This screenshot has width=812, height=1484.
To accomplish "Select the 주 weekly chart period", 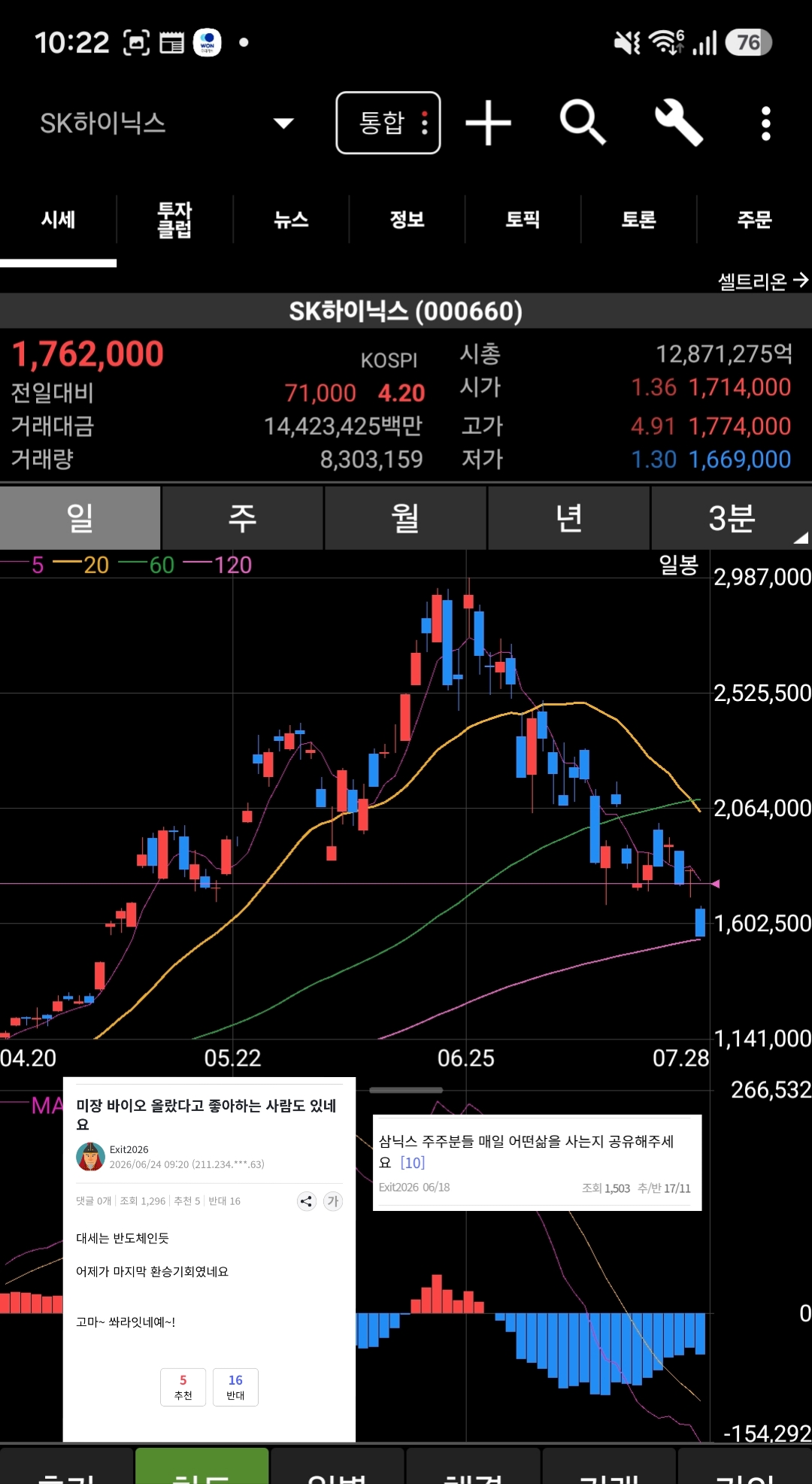I will point(243,518).
